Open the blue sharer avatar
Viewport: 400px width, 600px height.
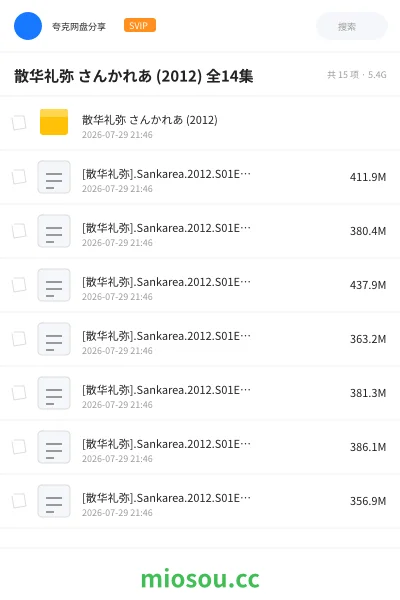tap(28, 26)
